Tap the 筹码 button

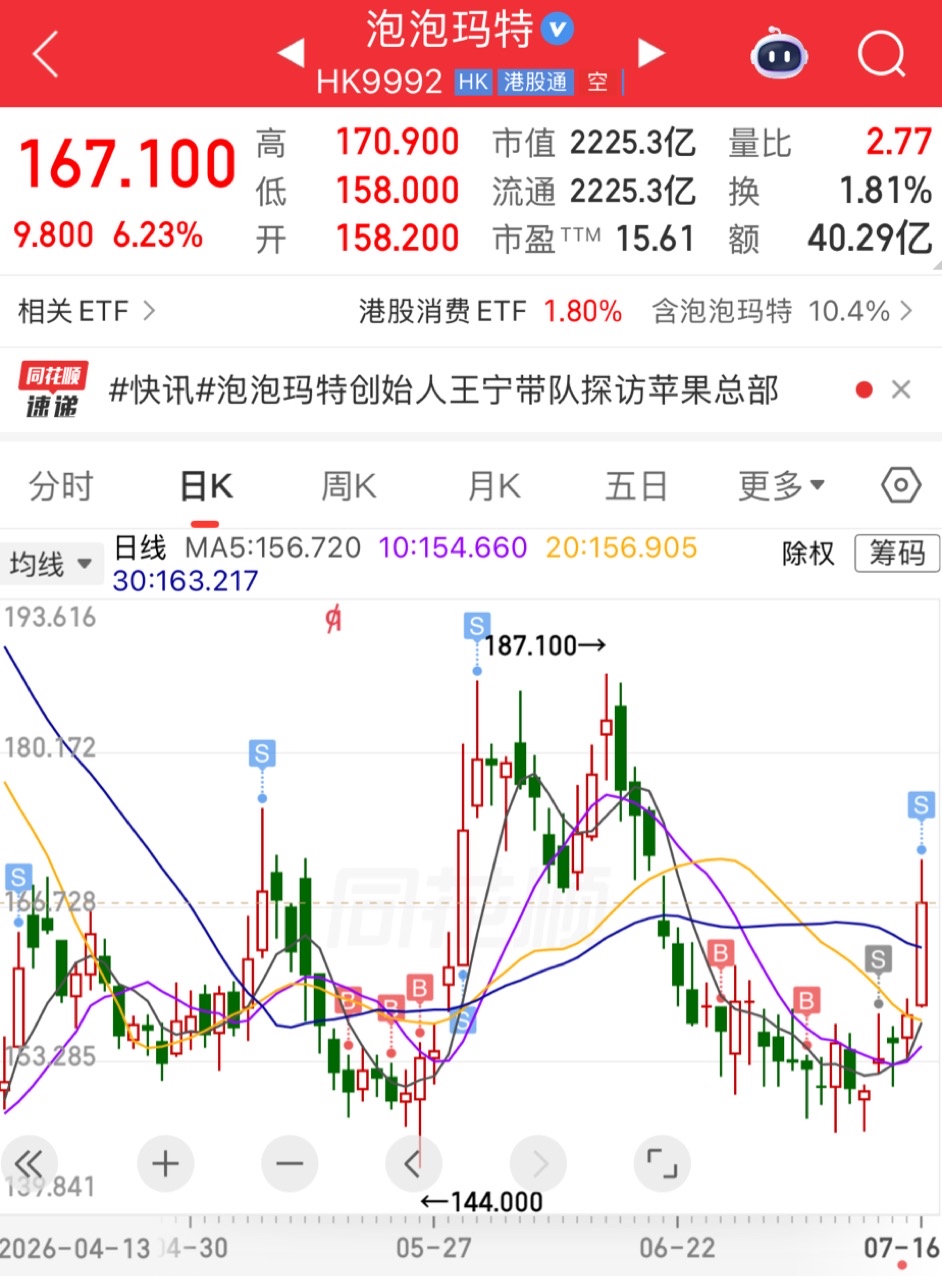click(x=897, y=552)
